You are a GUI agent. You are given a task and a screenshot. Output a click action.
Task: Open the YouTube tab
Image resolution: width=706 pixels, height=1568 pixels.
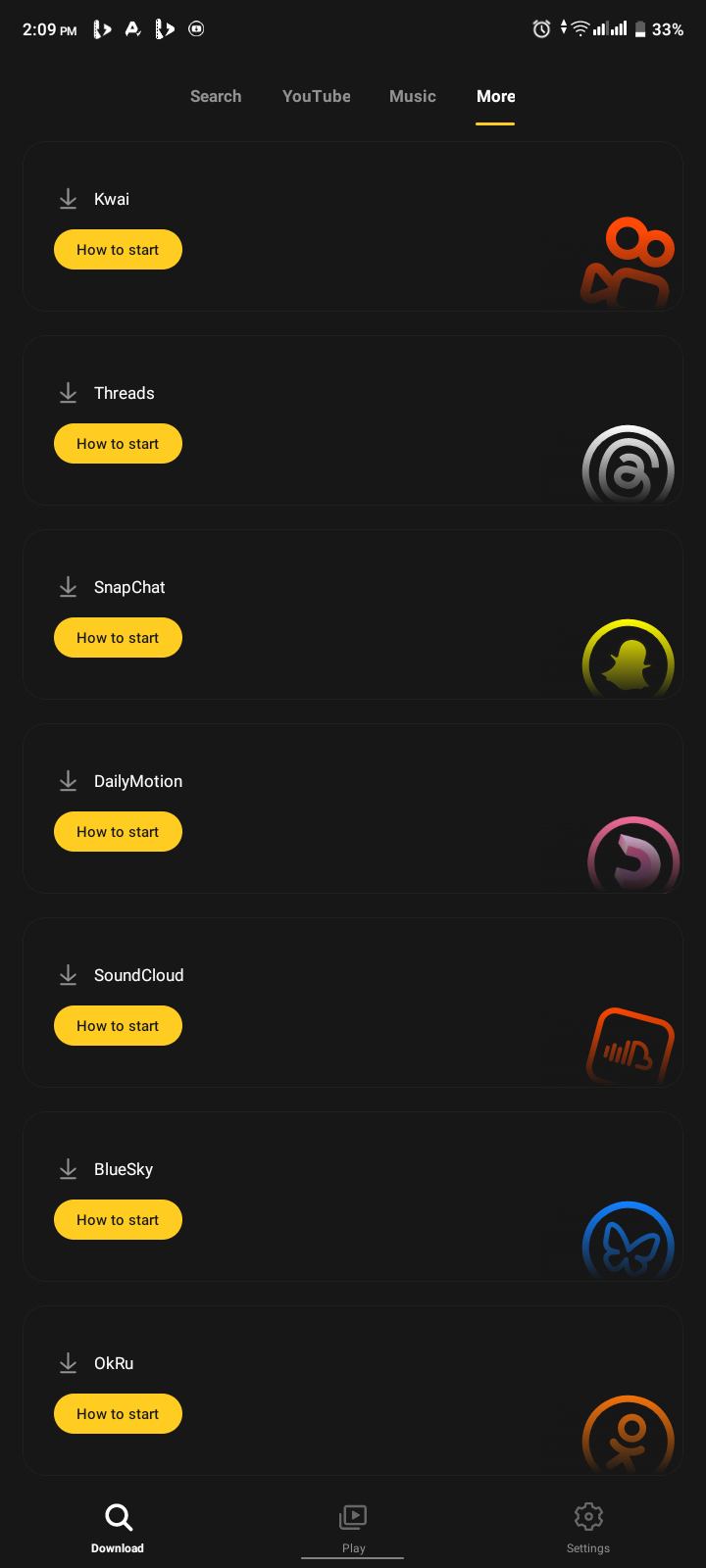(316, 96)
